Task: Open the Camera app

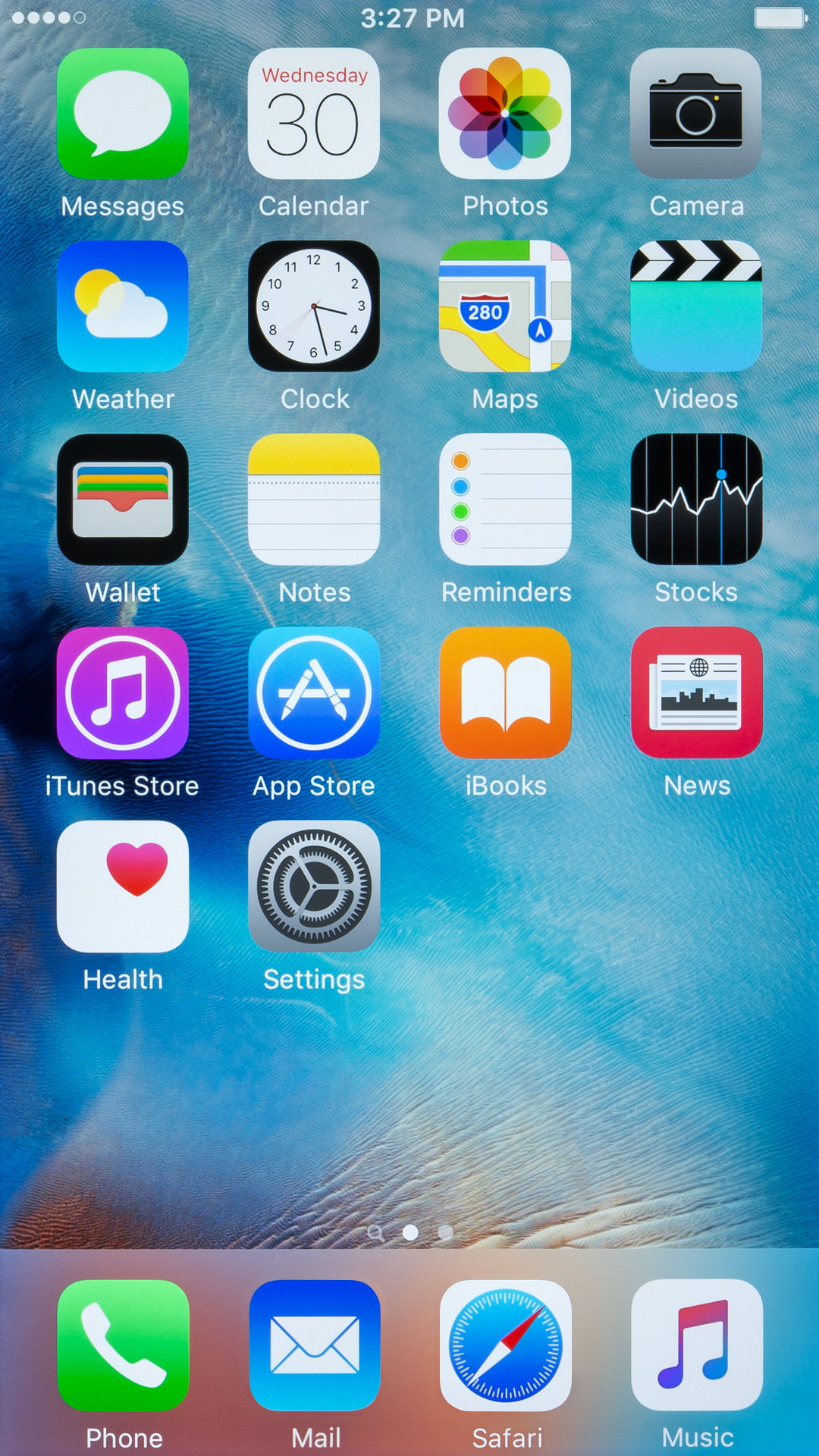Action: 696,114
